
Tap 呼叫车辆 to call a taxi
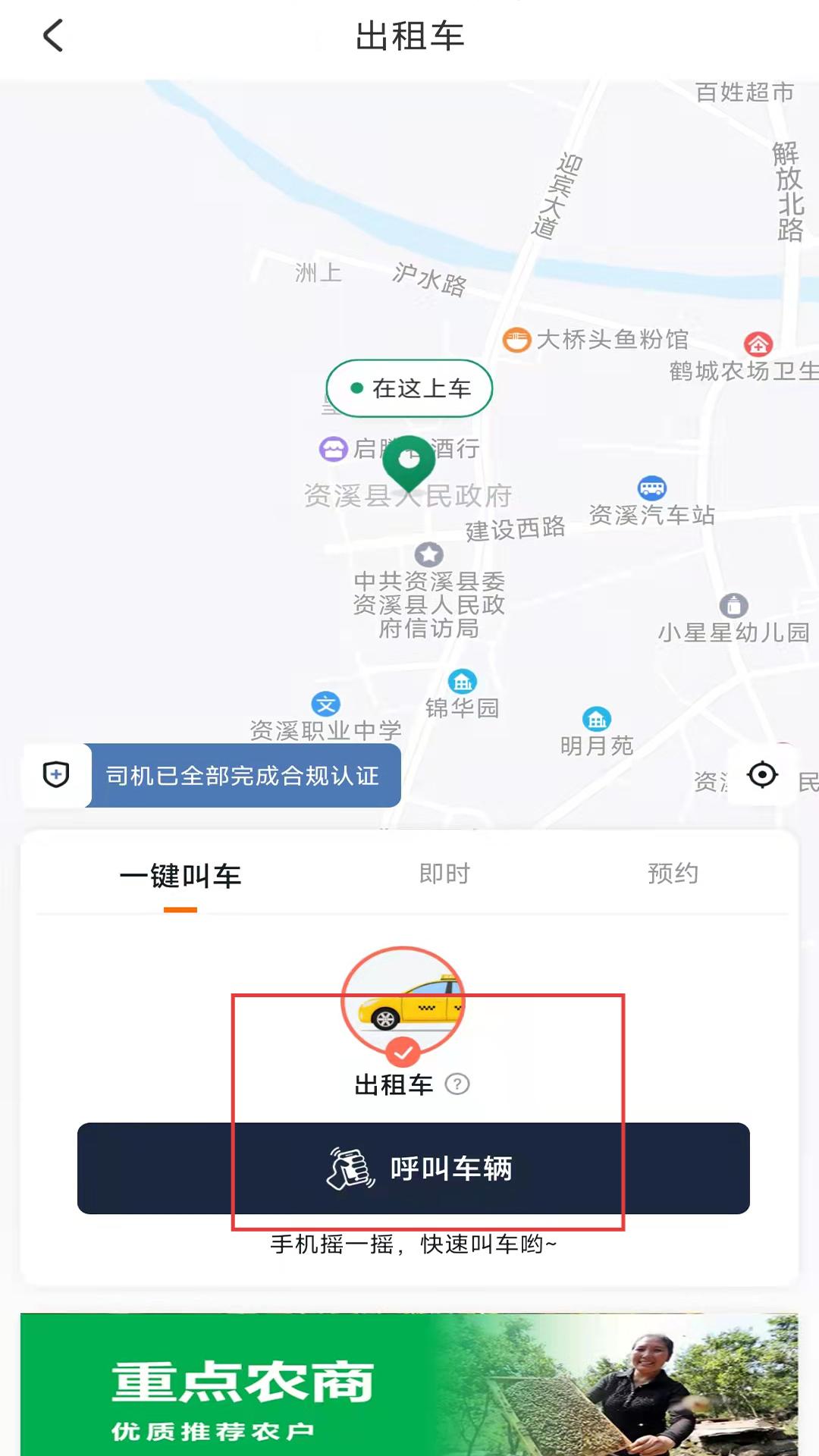[413, 1168]
